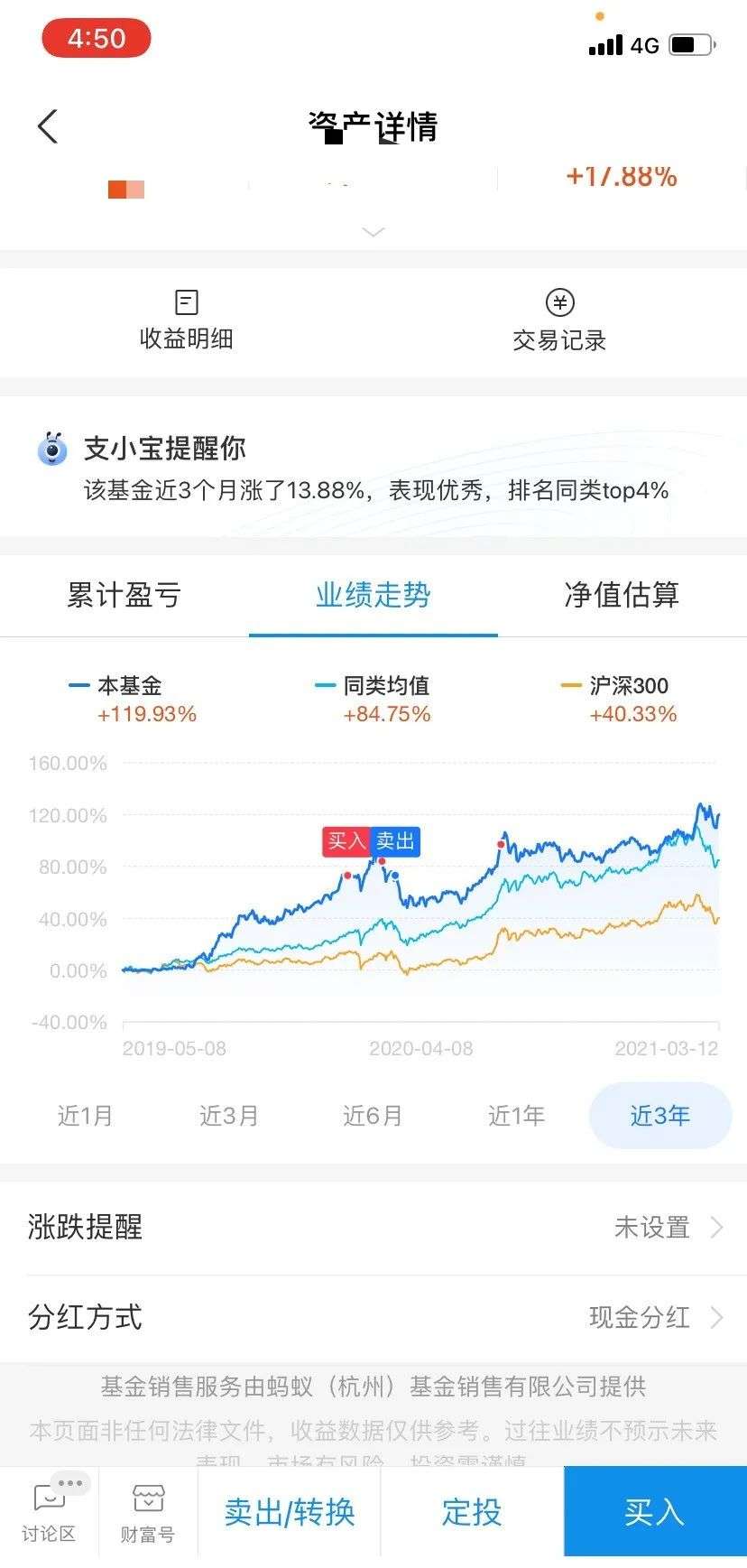The image size is (747, 1568).
Task: Show chart for 近6月
Action: click(x=372, y=1116)
